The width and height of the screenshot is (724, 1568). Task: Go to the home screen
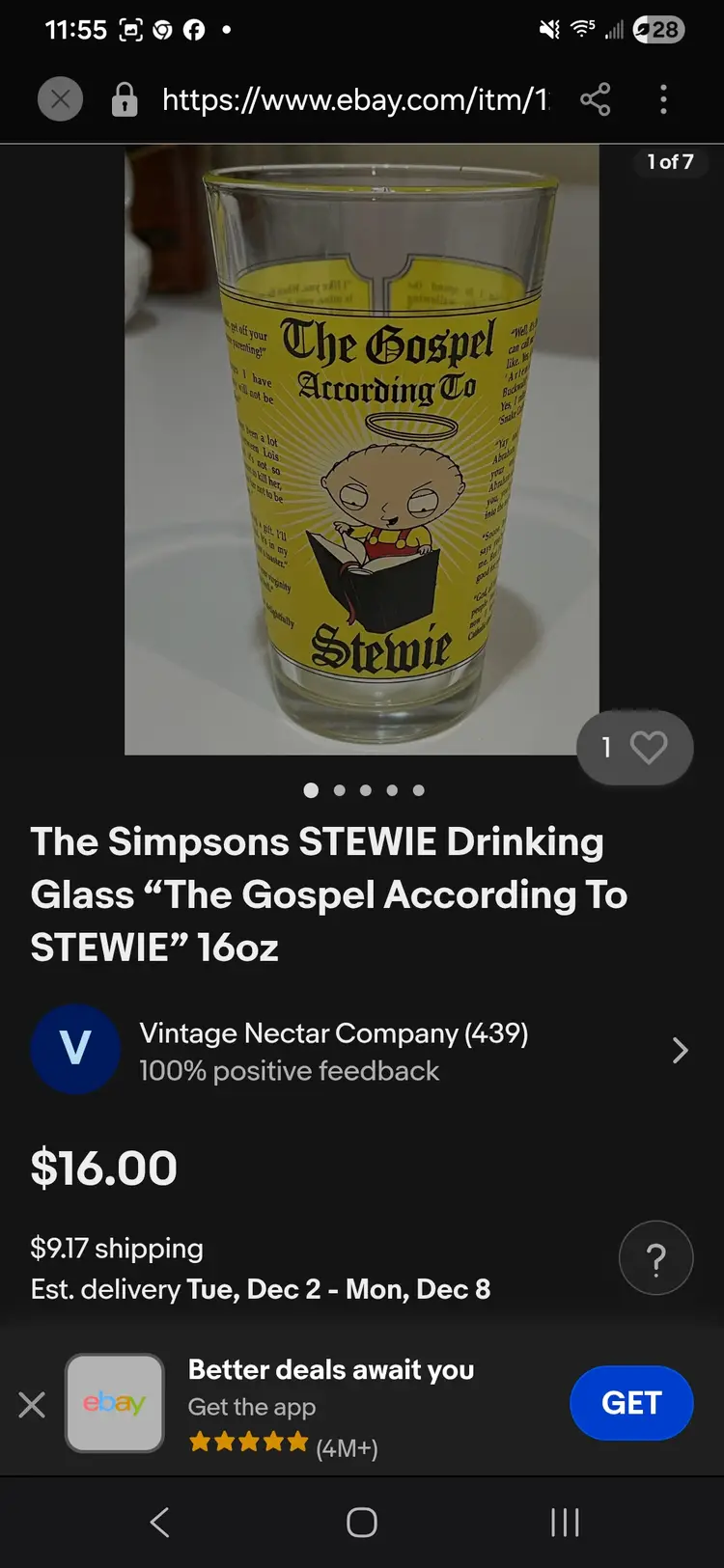(362, 1522)
